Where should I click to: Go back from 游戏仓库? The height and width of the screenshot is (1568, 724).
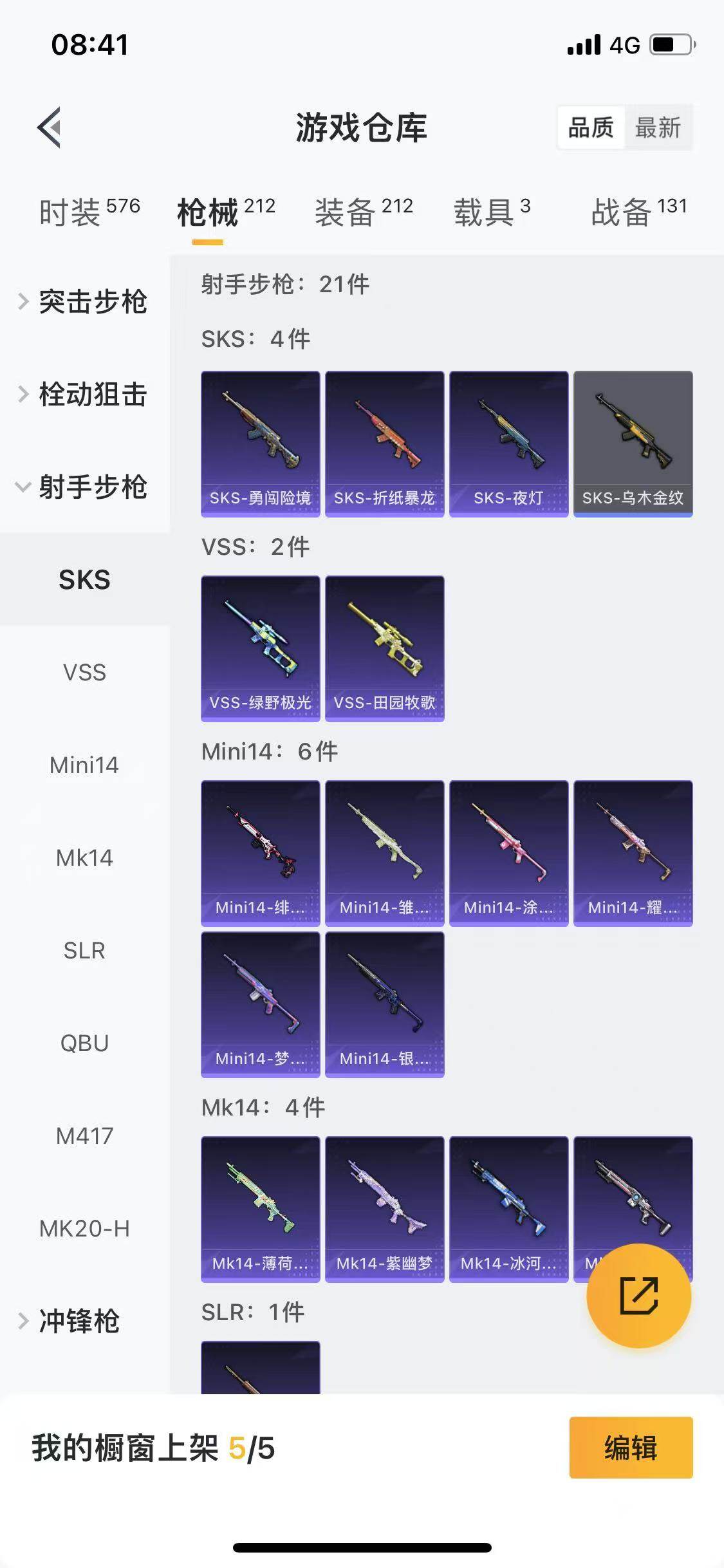coord(50,127)
